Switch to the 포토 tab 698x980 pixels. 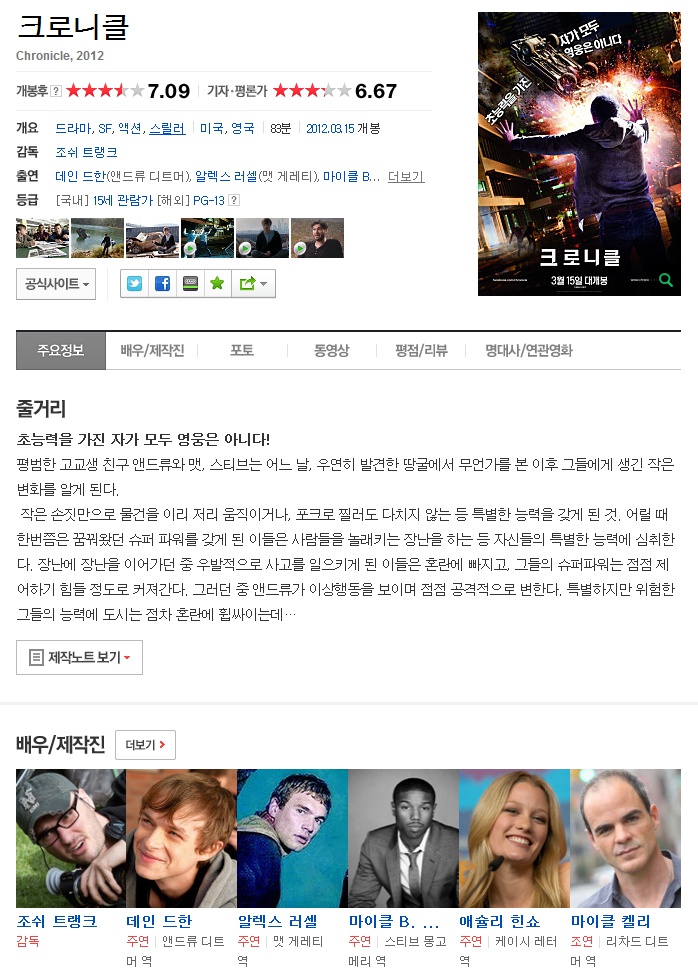[x=242, y=351]
